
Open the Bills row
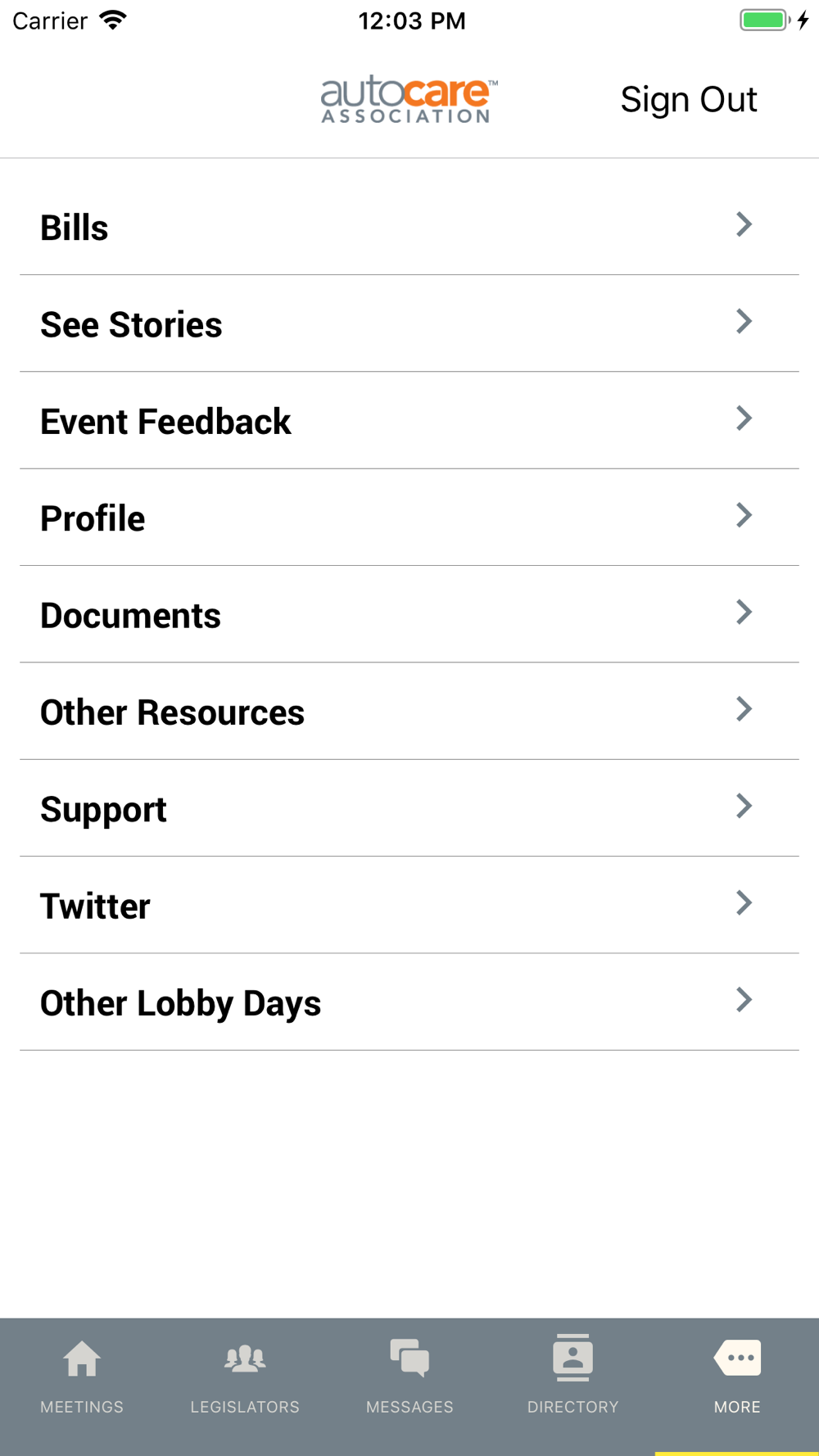[x=409, y=227]
